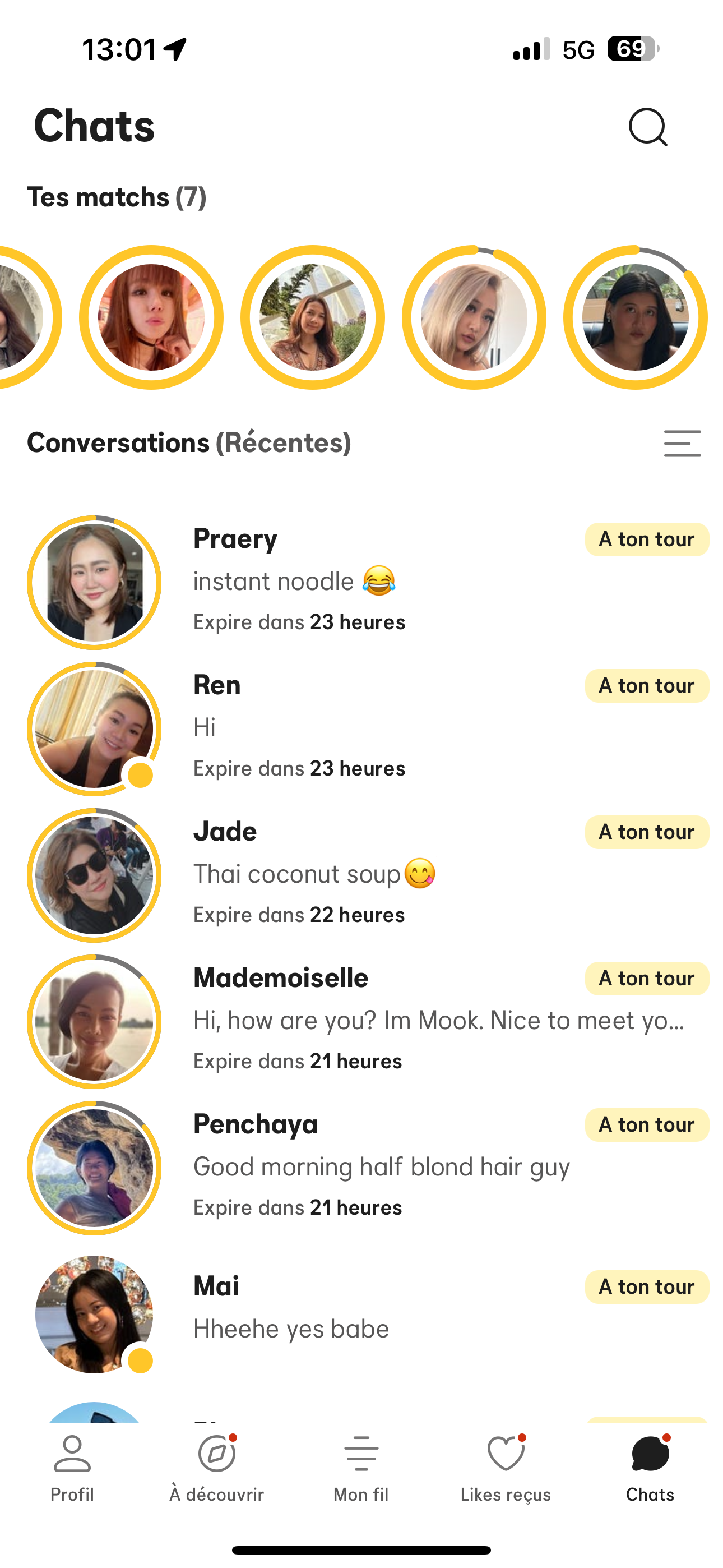
Task: Open the search magnifier icon
Action: tap(647, 127)
